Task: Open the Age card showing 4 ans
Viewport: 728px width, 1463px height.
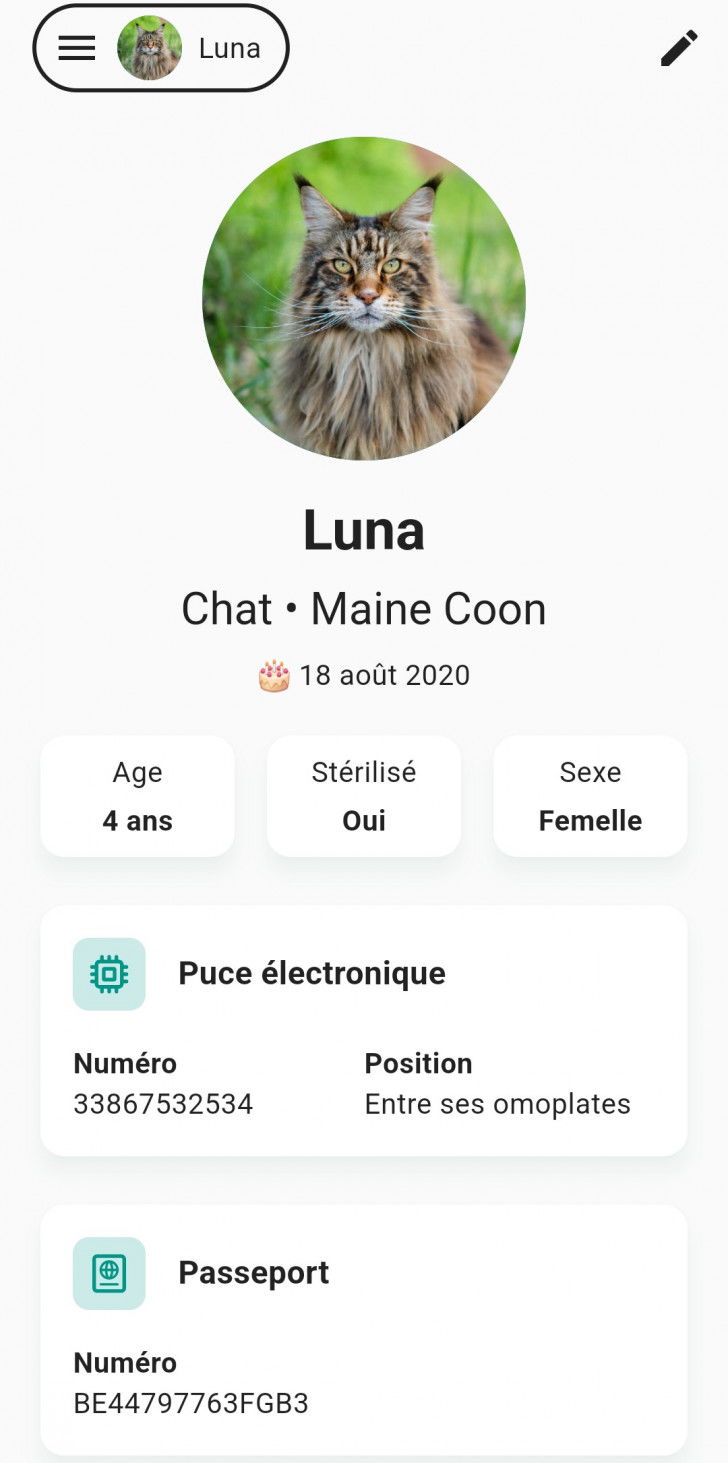Action: click(137, 796)
